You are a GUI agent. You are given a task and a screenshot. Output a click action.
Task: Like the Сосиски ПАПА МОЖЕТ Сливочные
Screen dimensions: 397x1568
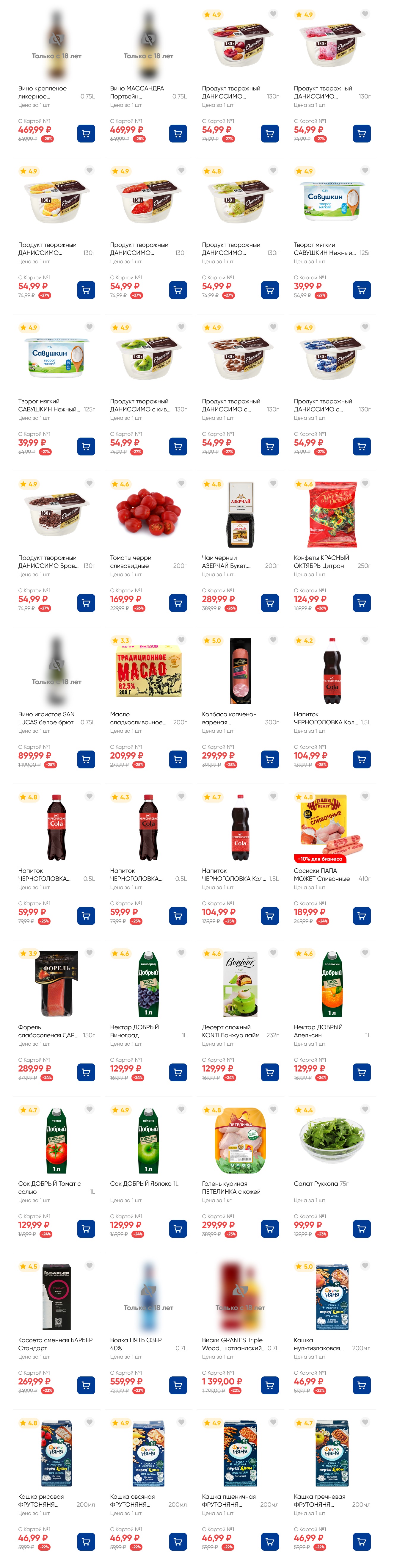click(x=365, y=796)
